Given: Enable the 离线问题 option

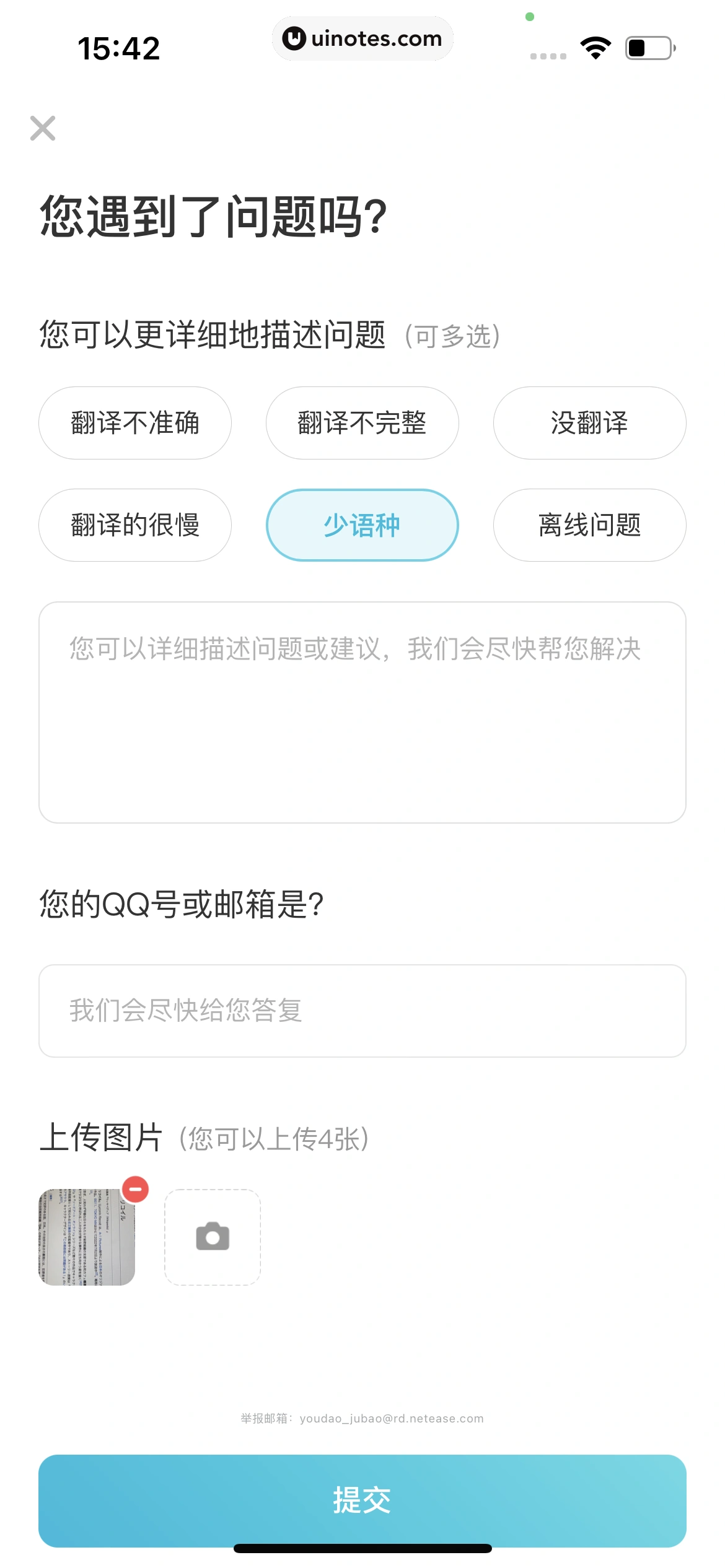Looking at the screenshot, I should pos(589,525).
